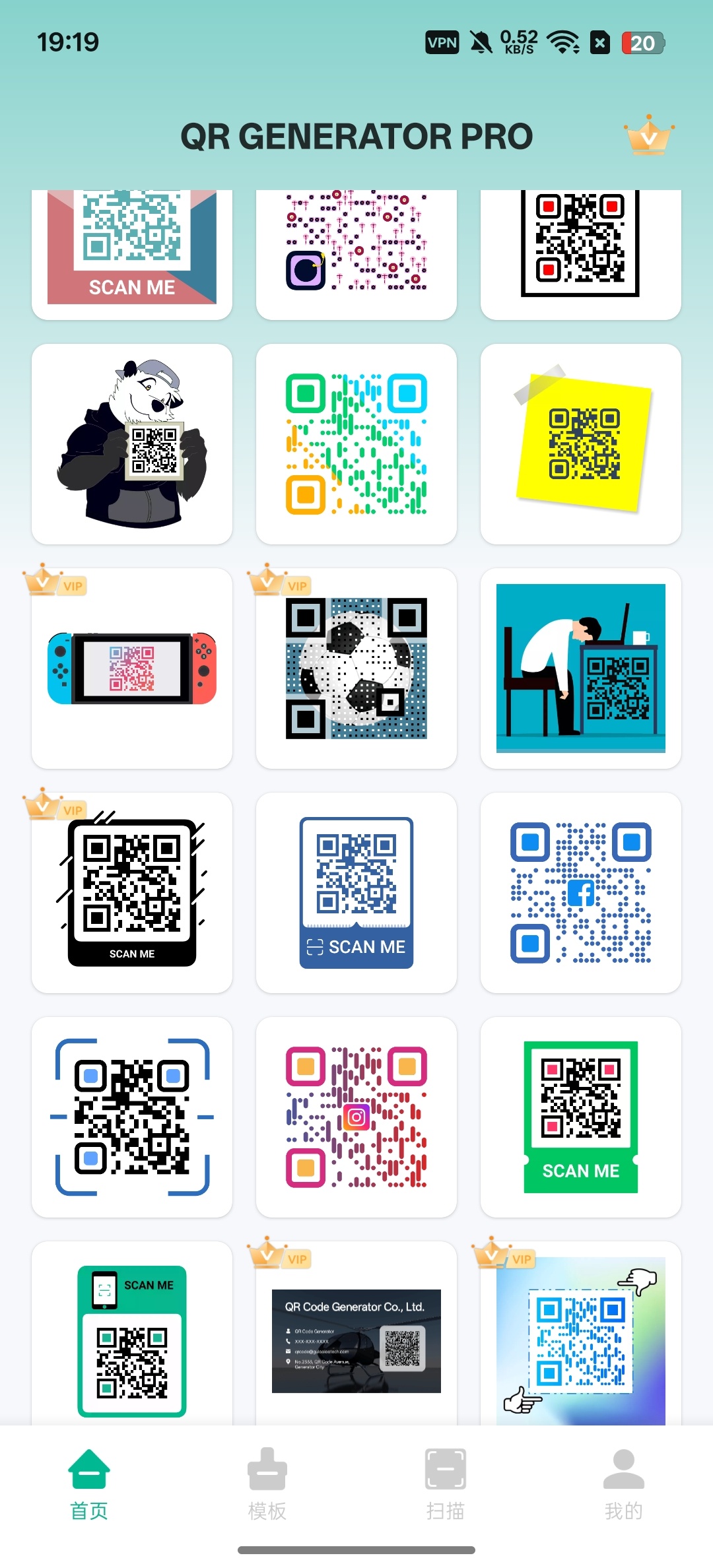Open the yellow sticky note QR template
713x1568 pixels.
coord(581,443)
